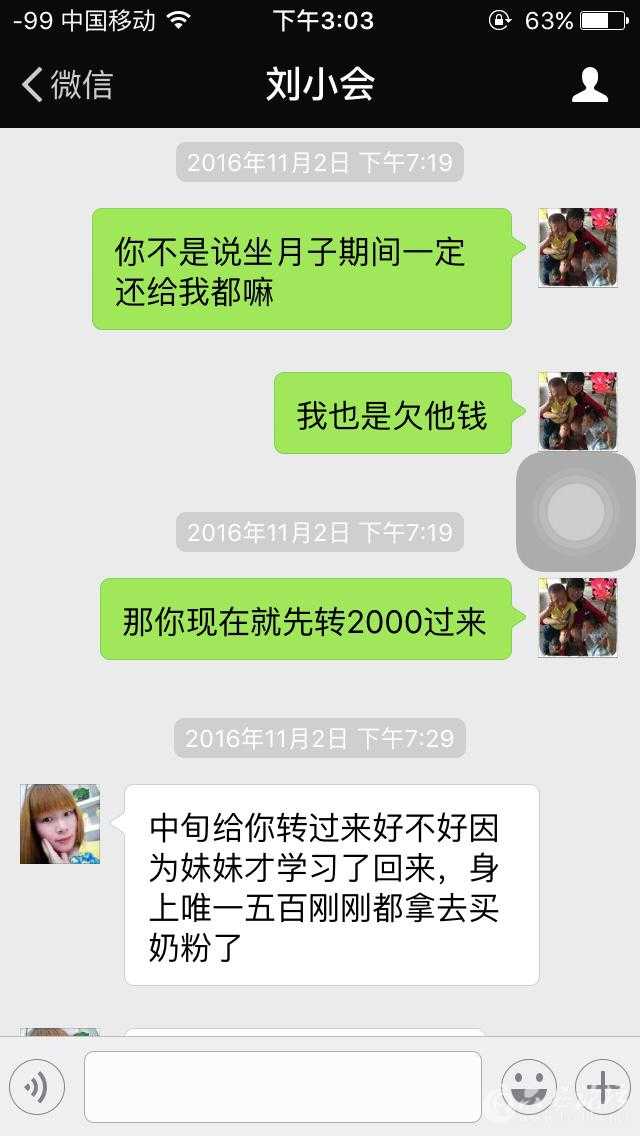Switch to voice input mode

[37, 1086]
